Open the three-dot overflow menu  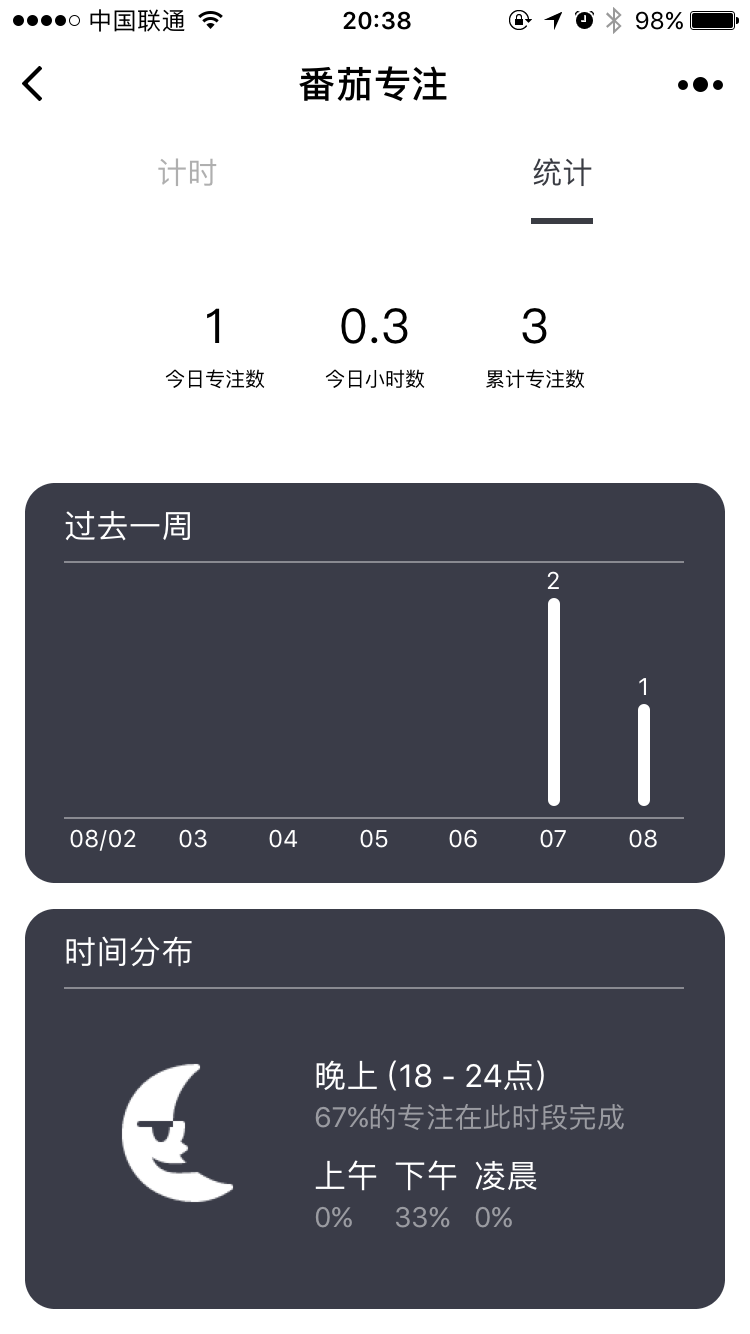click(x=700, y=85)
